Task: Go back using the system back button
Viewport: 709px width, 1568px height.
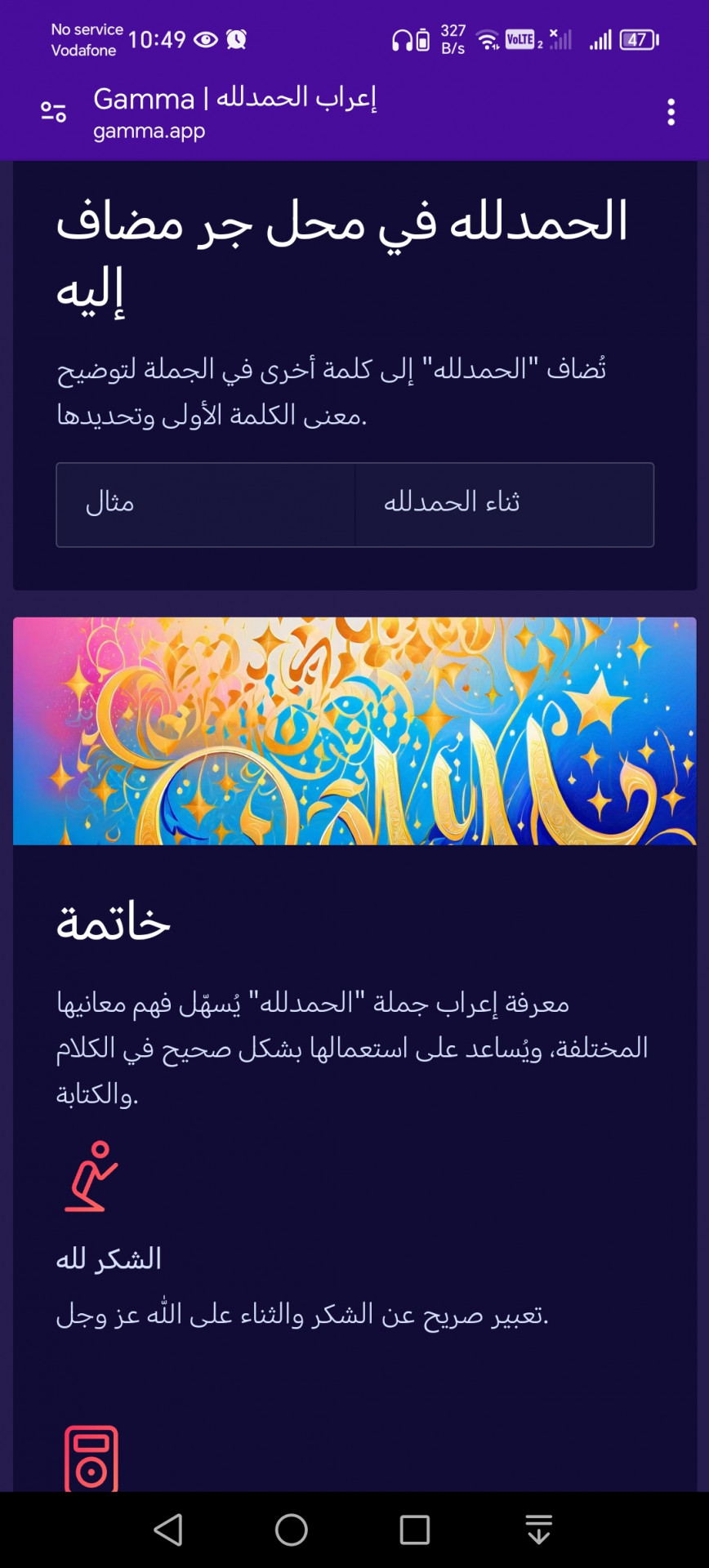Action: point(168,1530)
